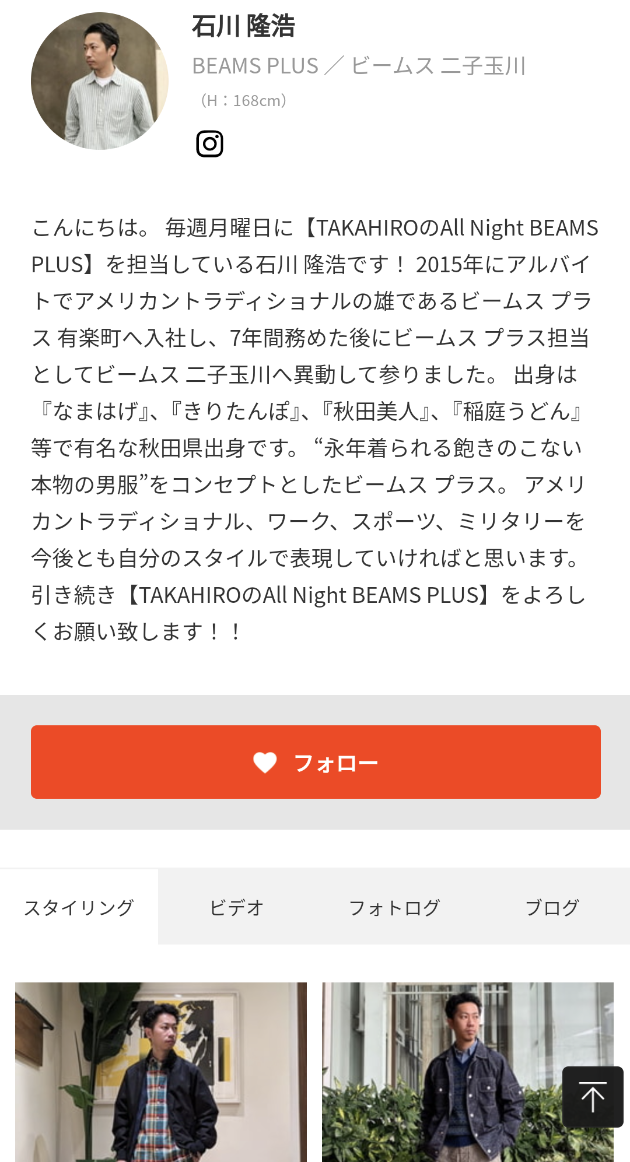
Task: Jump back to top of page
Action: pos(592,1097)
